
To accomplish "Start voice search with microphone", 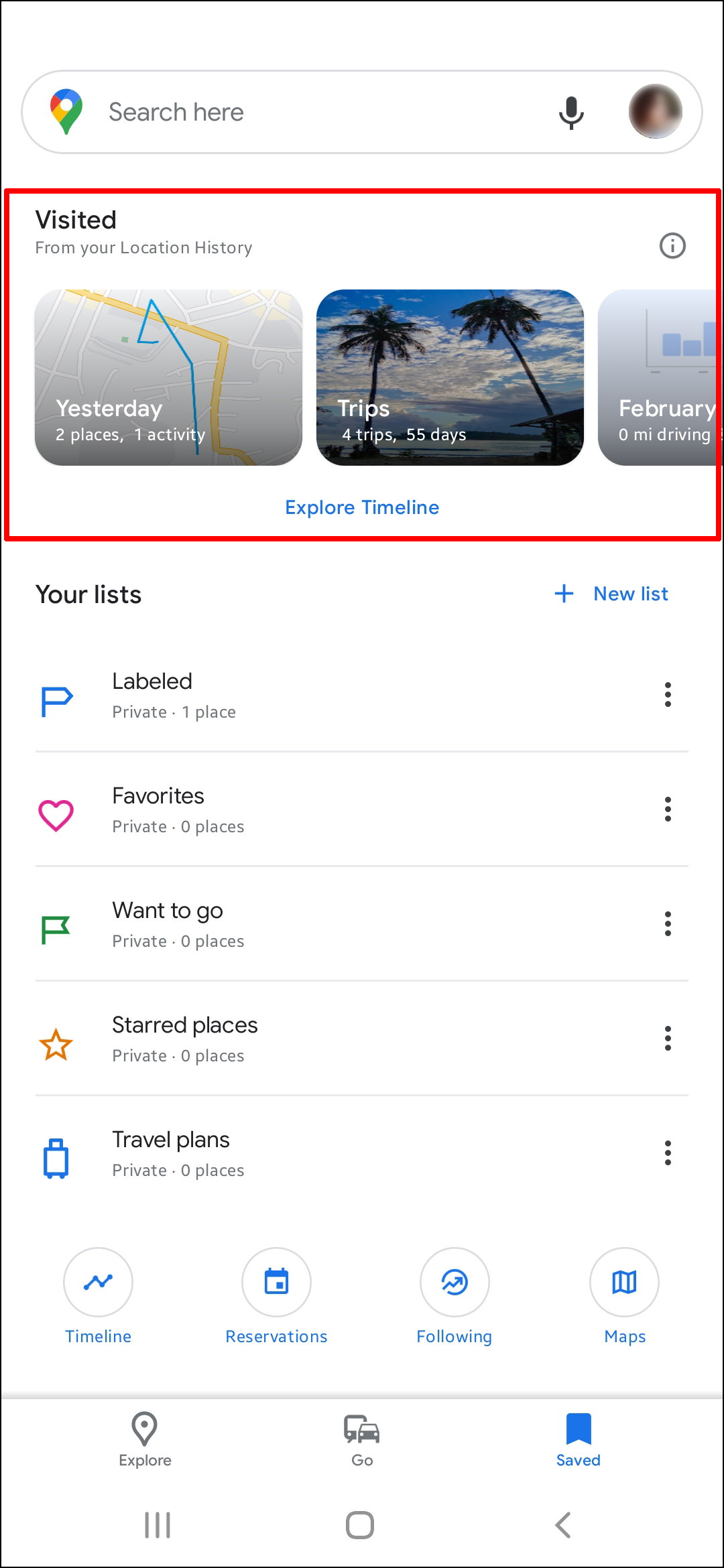I will pyautogui.click(x=571, y=113).
